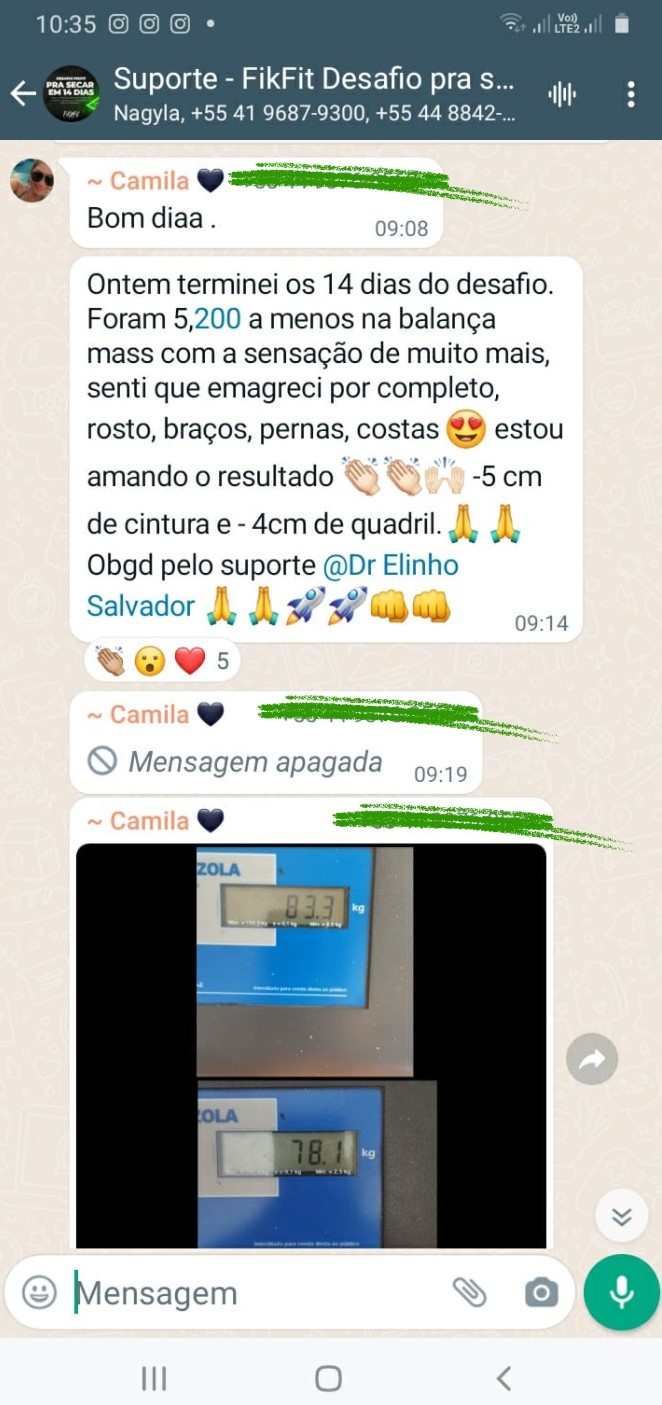The width and height of the screenshot is (662, 1405).
Task: Jump to the latest messages
Action: (622, 1216)
